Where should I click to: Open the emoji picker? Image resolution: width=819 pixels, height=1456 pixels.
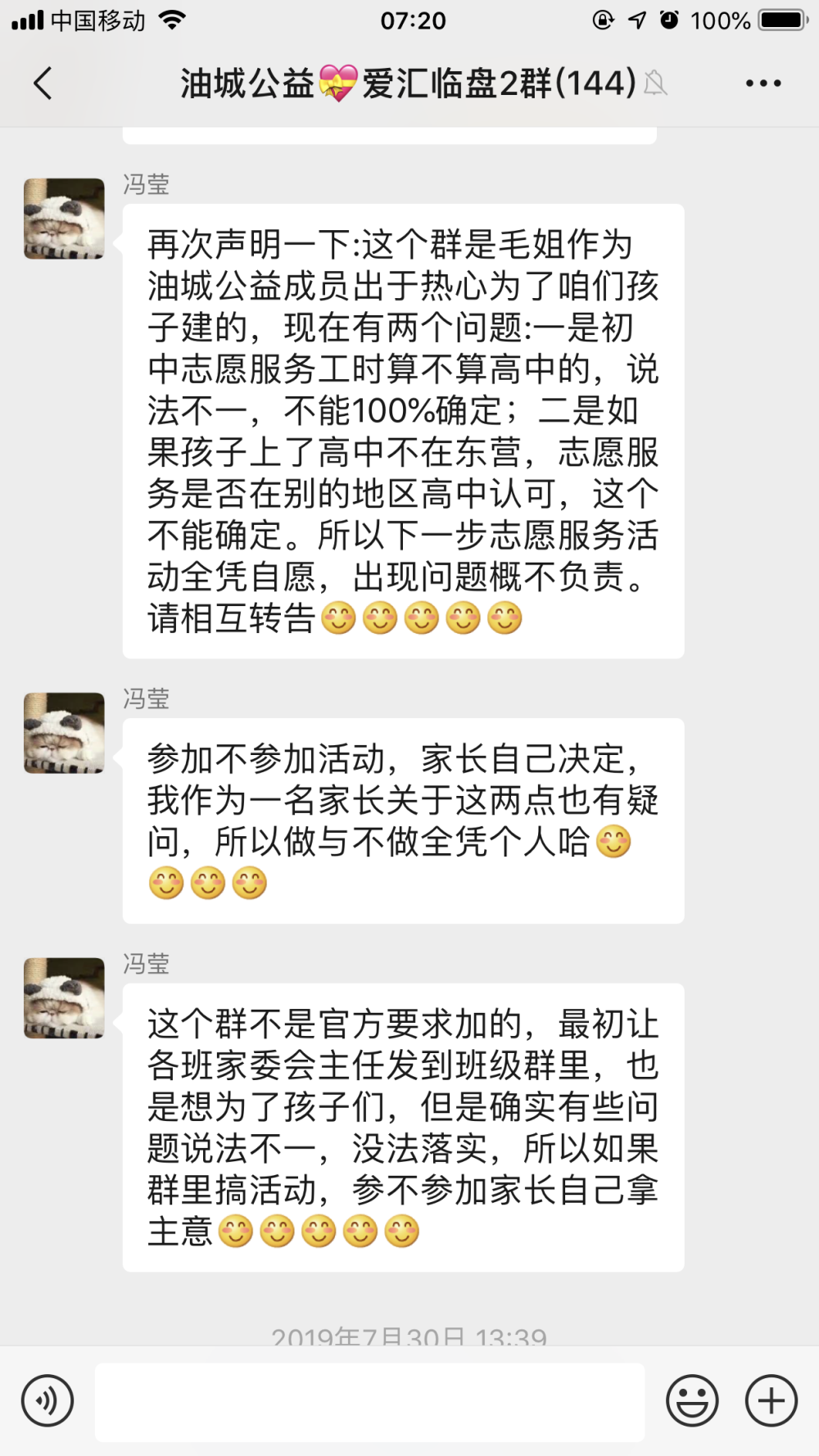[x=692, y=1401]
